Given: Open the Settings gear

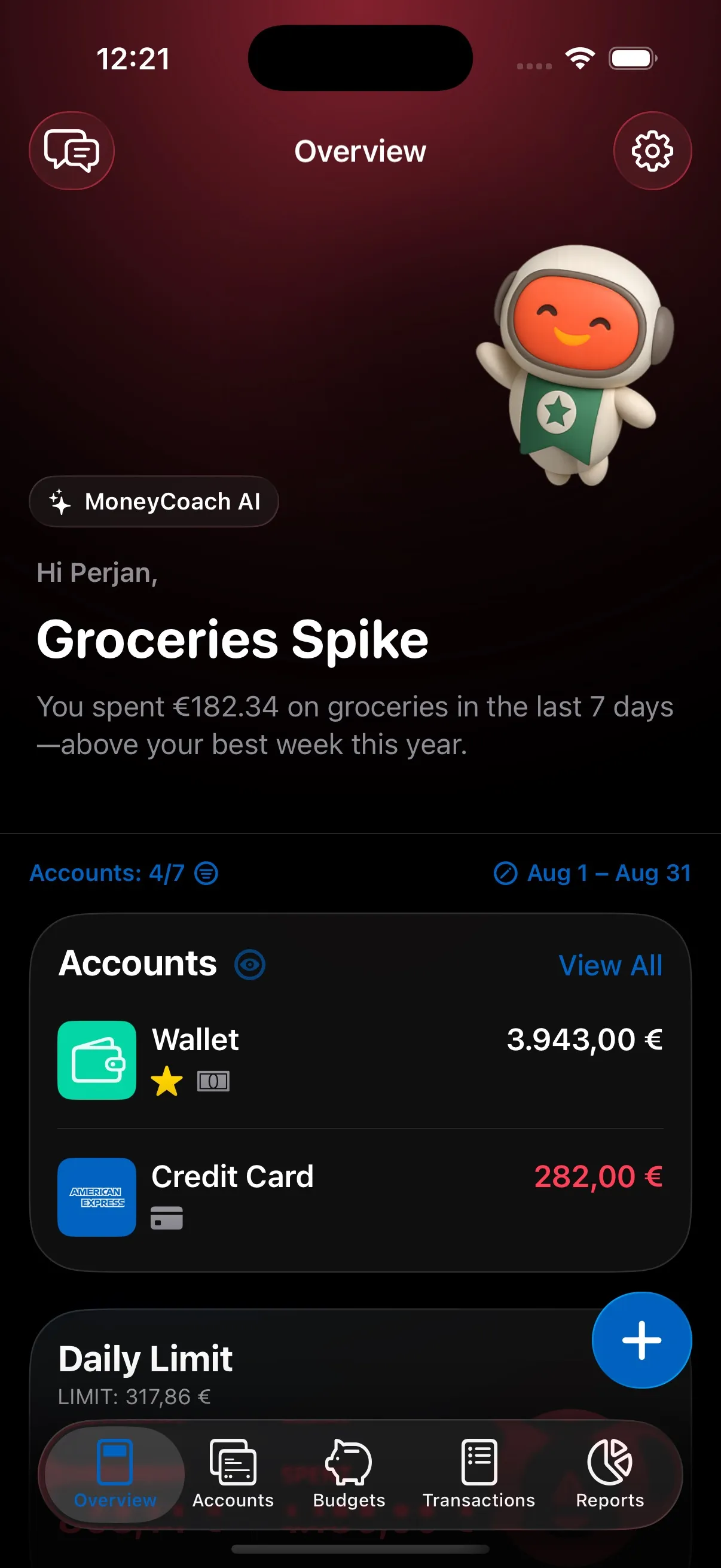Looking at the screenshot, I should point(652,151).
